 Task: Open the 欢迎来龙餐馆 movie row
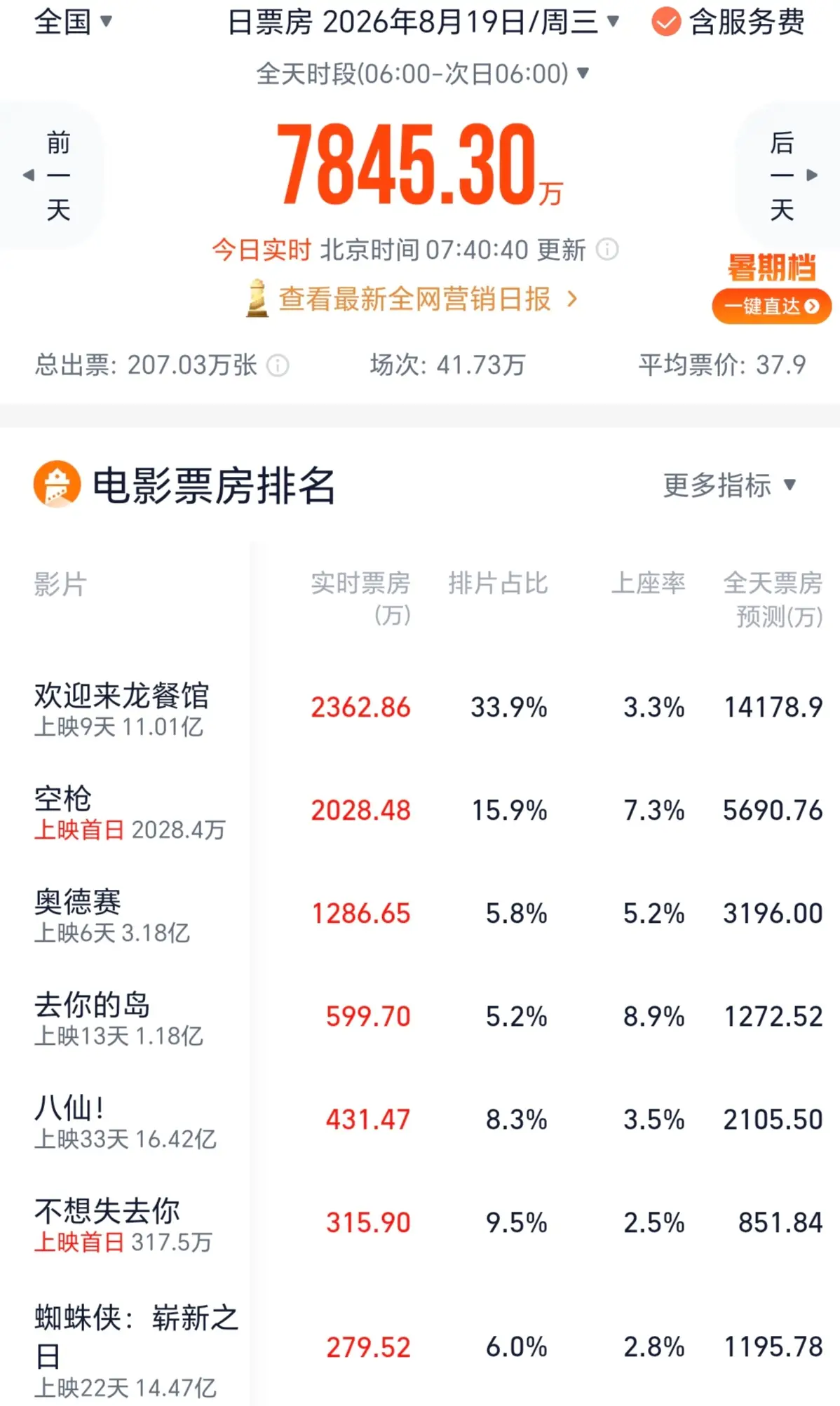(420, 708)
